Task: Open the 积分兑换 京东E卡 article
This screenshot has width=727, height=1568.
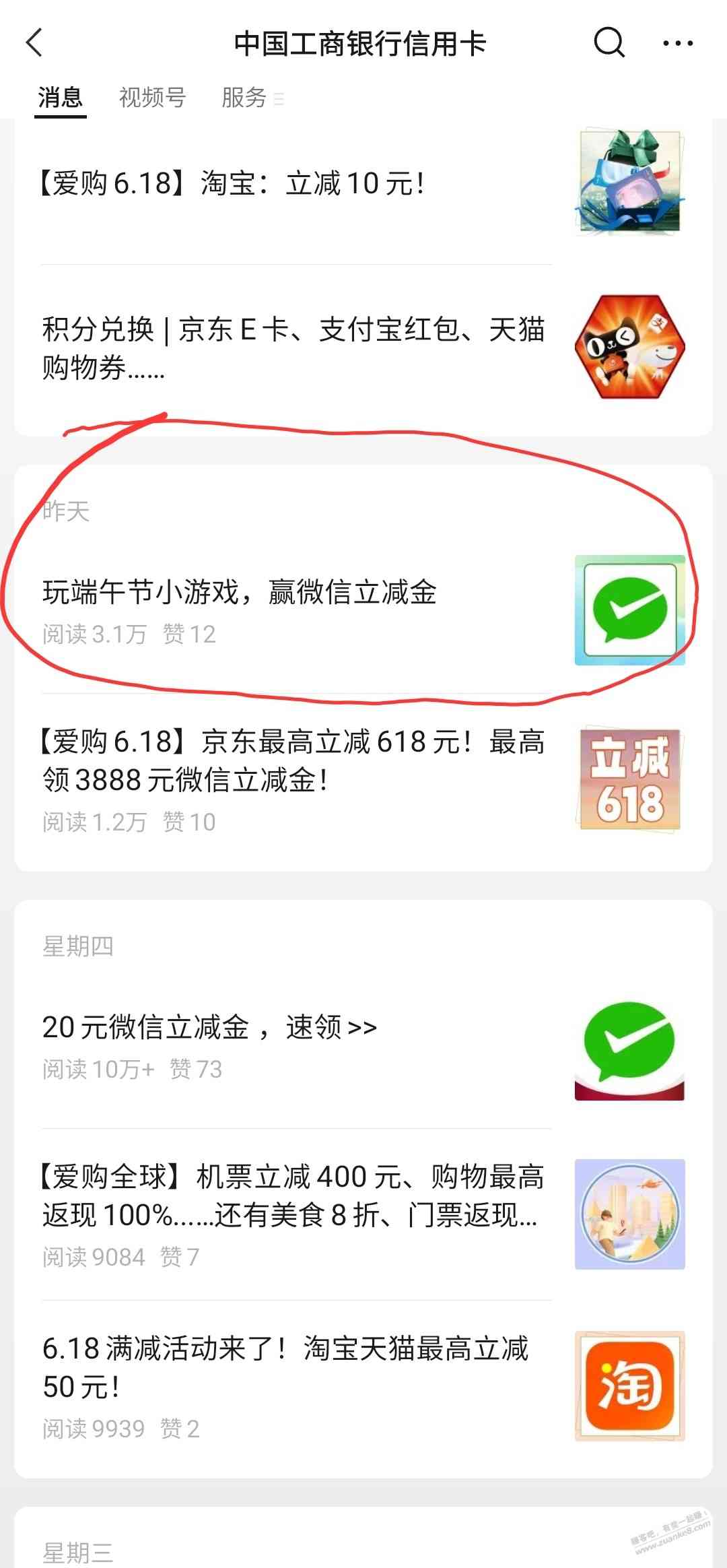Action: (x=293, y=349)
